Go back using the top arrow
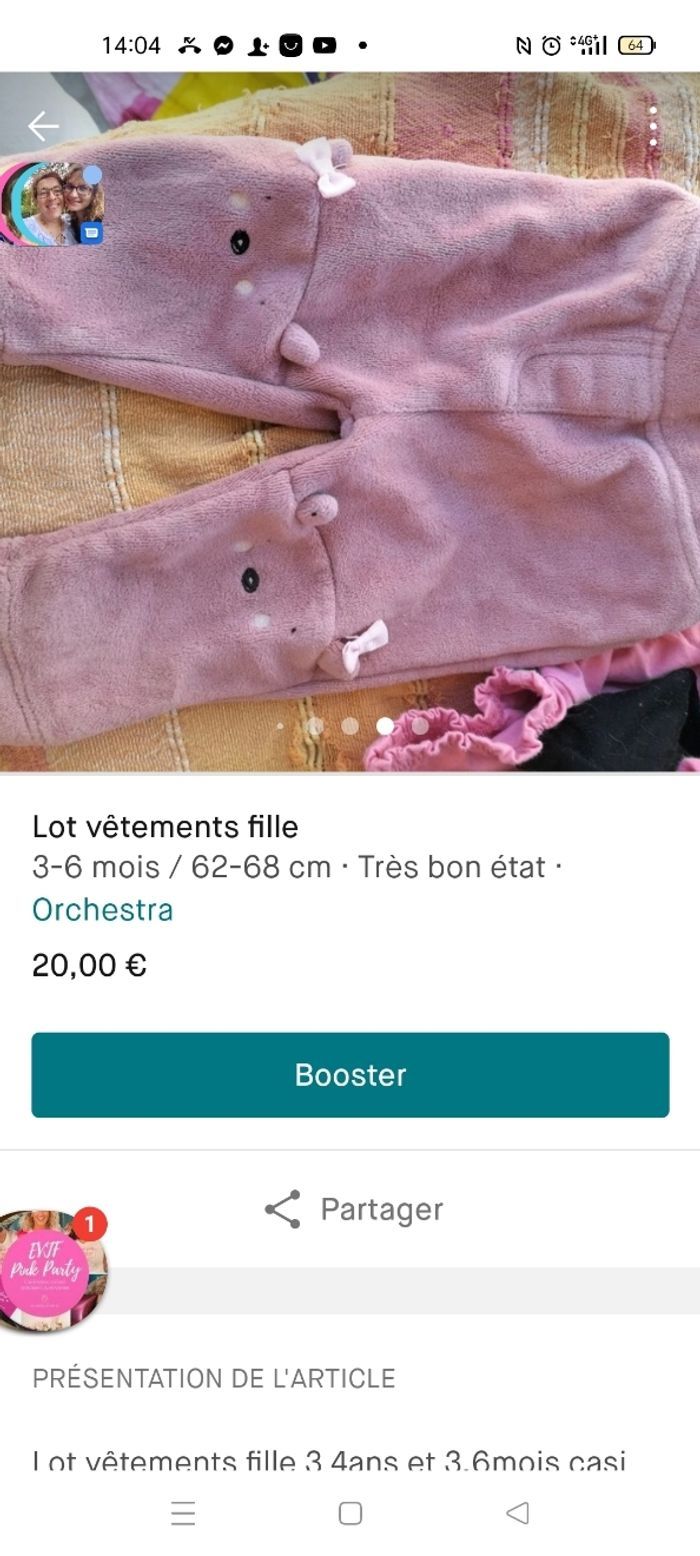 pos(43,126)
